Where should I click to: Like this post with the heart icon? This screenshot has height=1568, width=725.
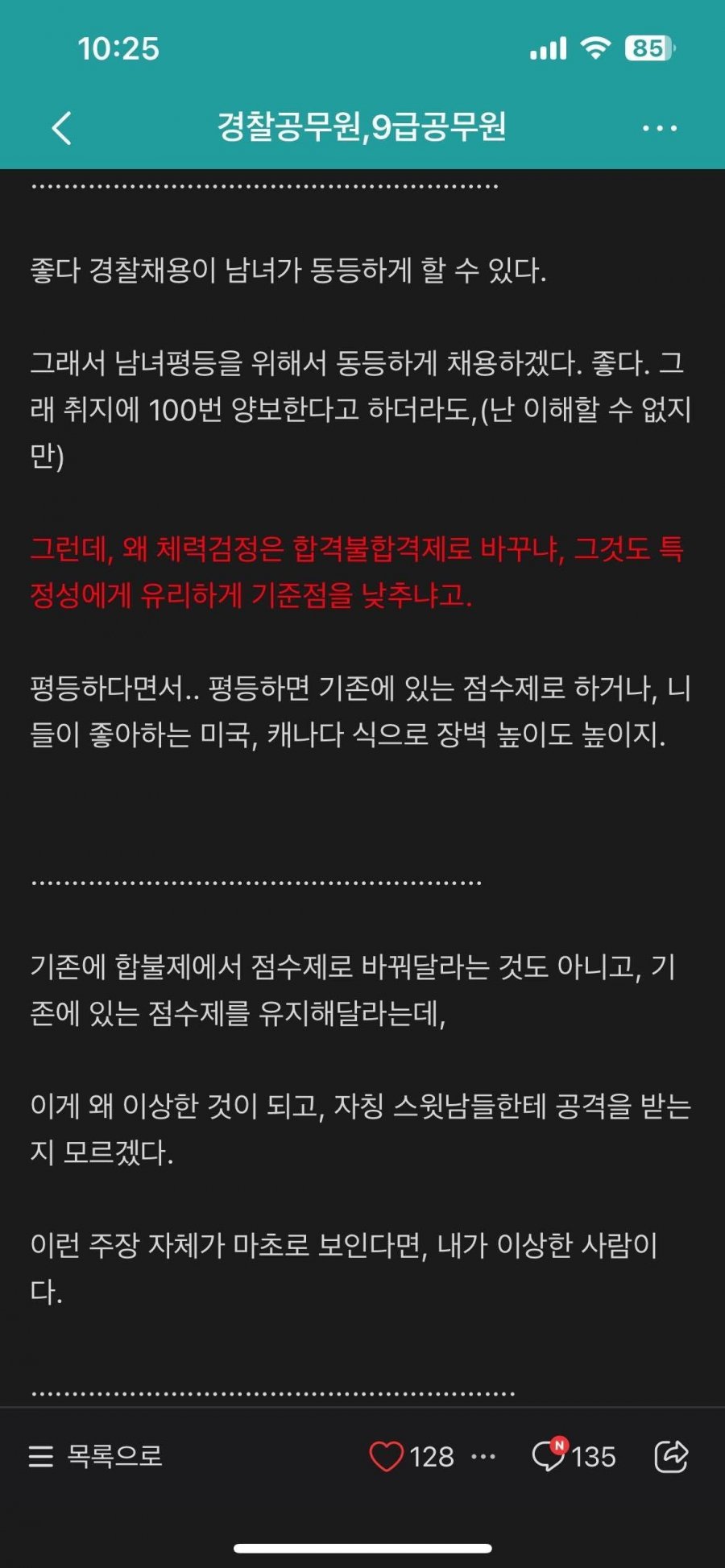click(386, 1456)
